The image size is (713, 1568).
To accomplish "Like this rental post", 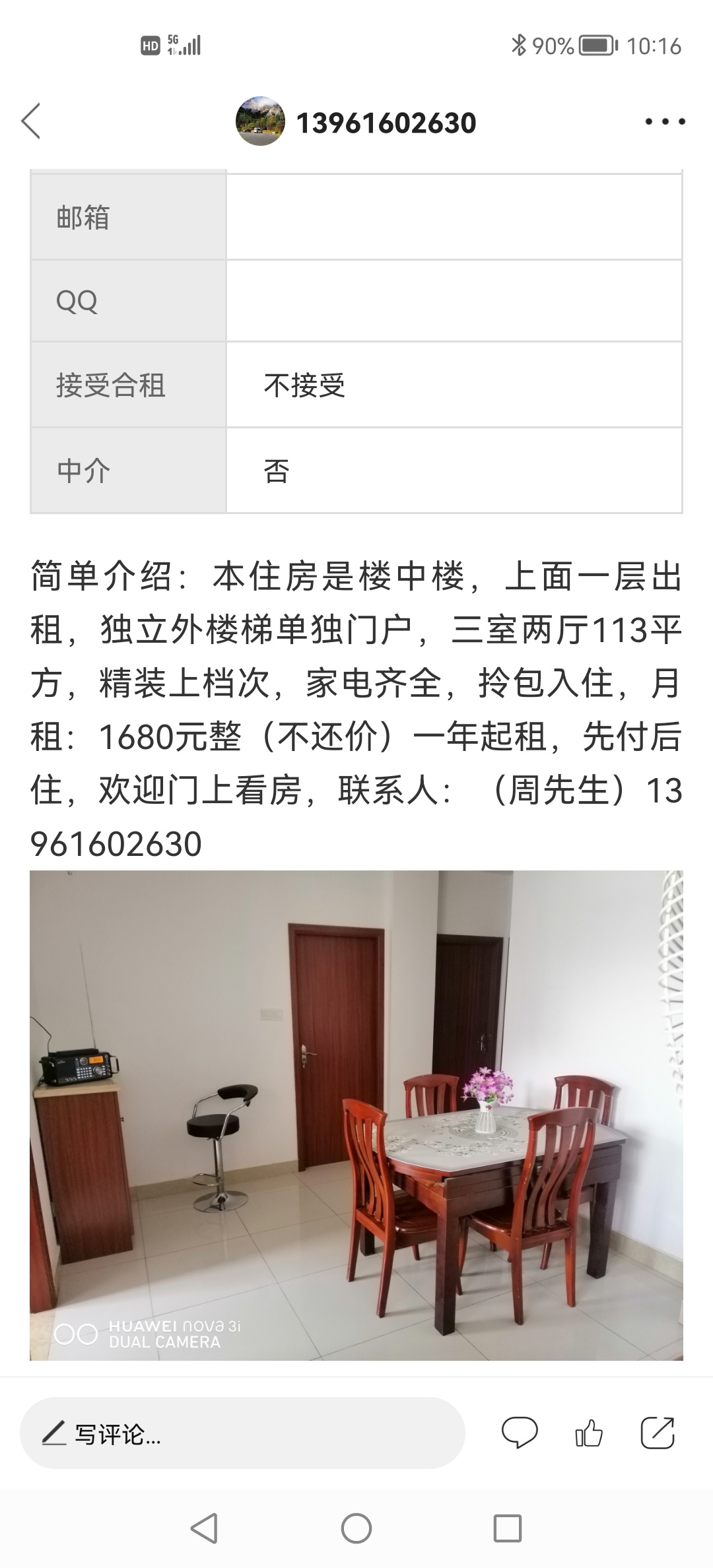I will coord(589,1433).
